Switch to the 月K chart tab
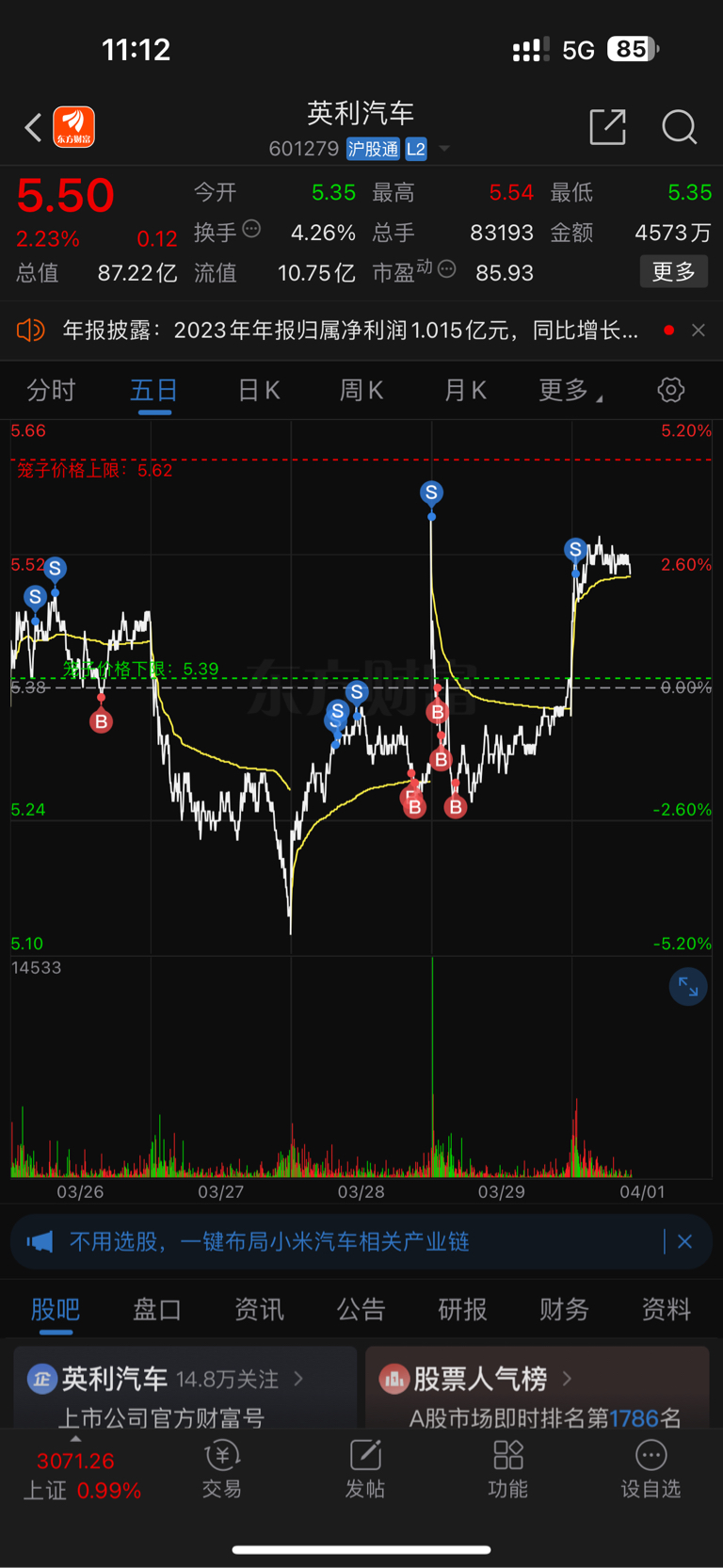Image resolution: width=723 pixels, height=1568 pixels. (x=465, y=390)
